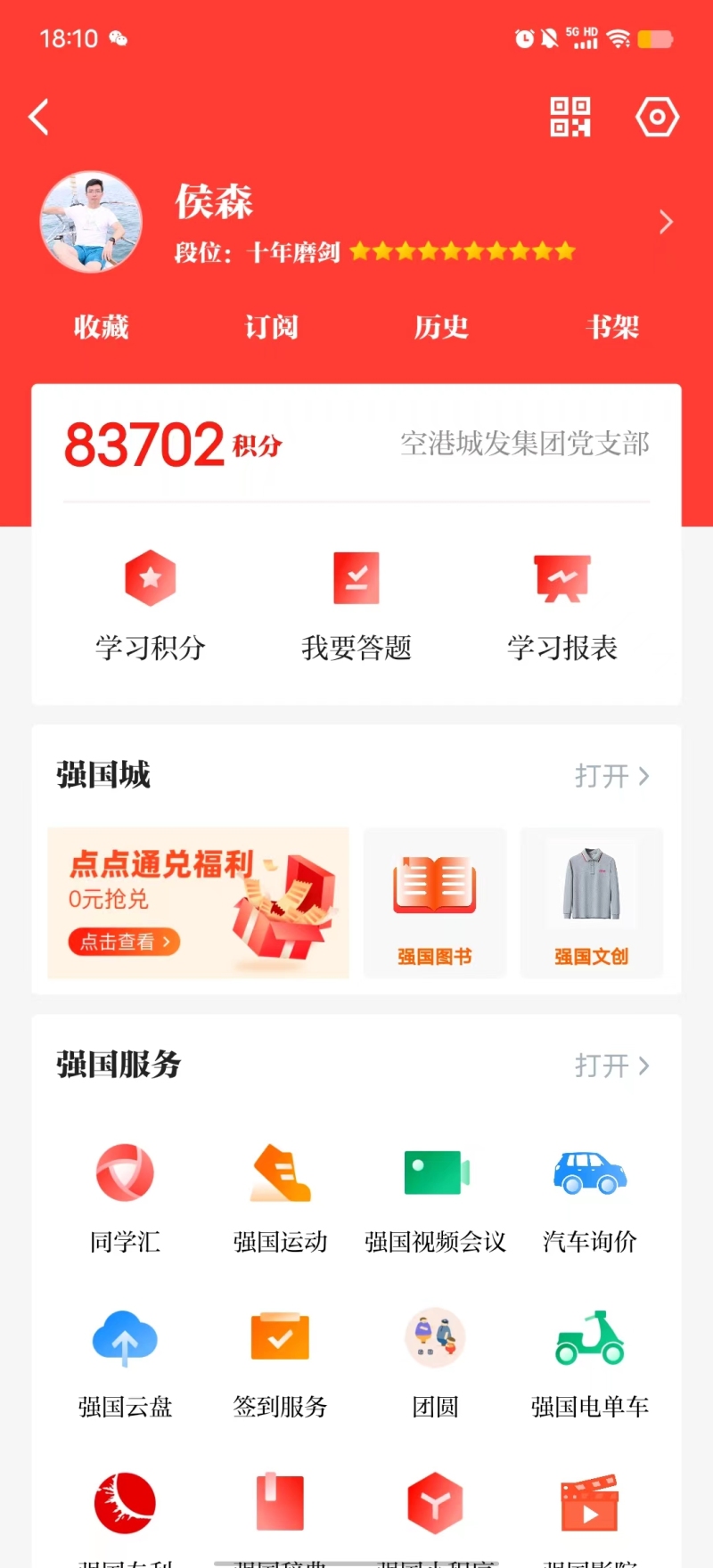Open 侯森's profile details chevron
Viewport: 713px width, 1568px height.
tap(666, 223)
